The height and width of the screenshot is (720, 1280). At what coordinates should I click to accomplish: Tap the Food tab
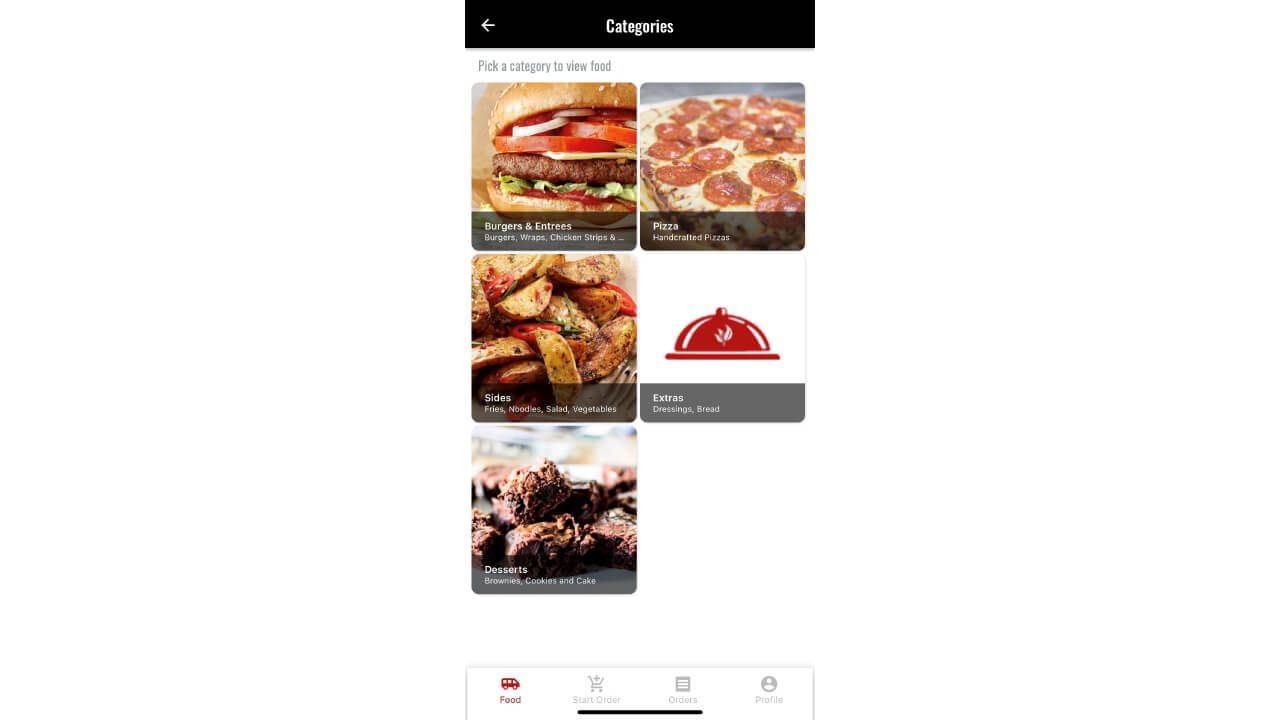510,689
